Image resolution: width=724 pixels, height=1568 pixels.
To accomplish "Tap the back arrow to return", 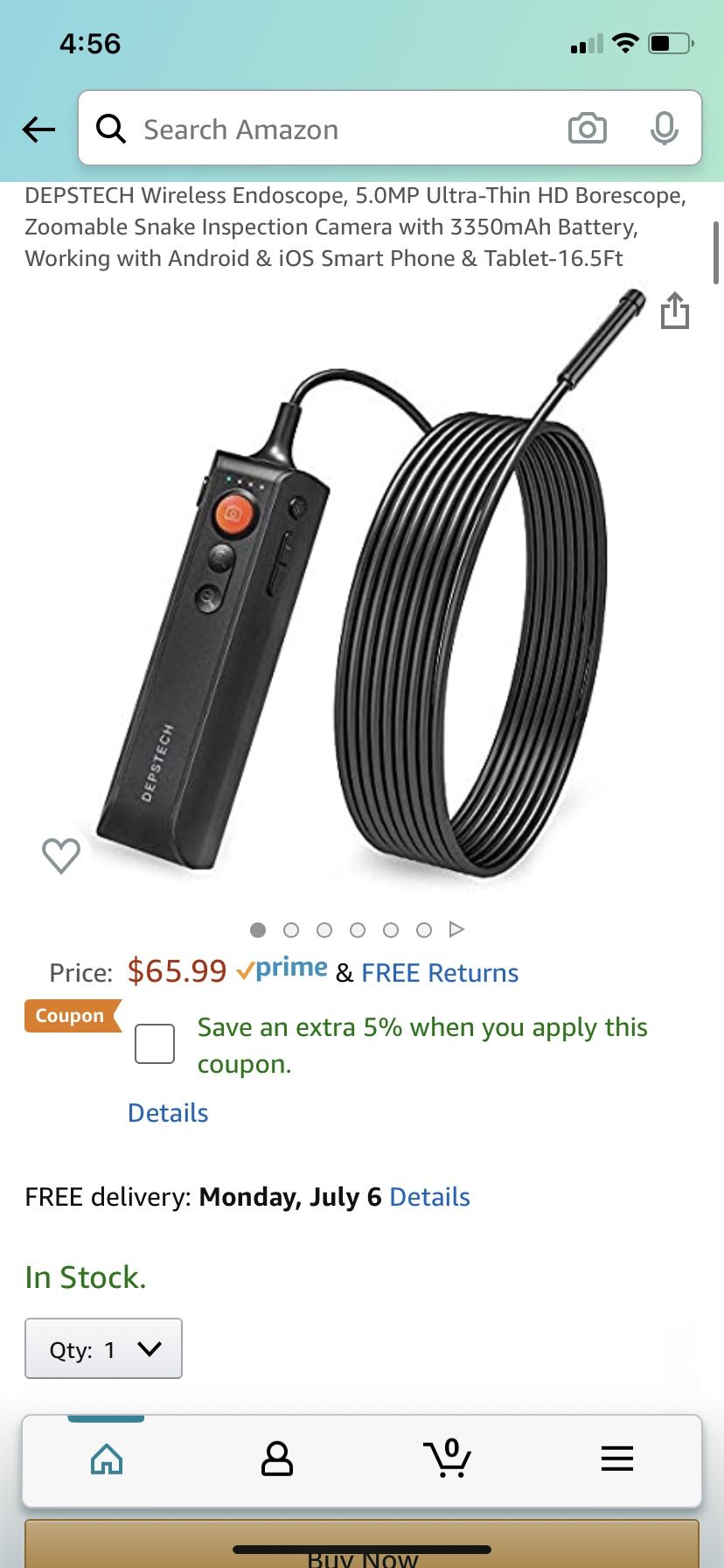I will point(38,129).
